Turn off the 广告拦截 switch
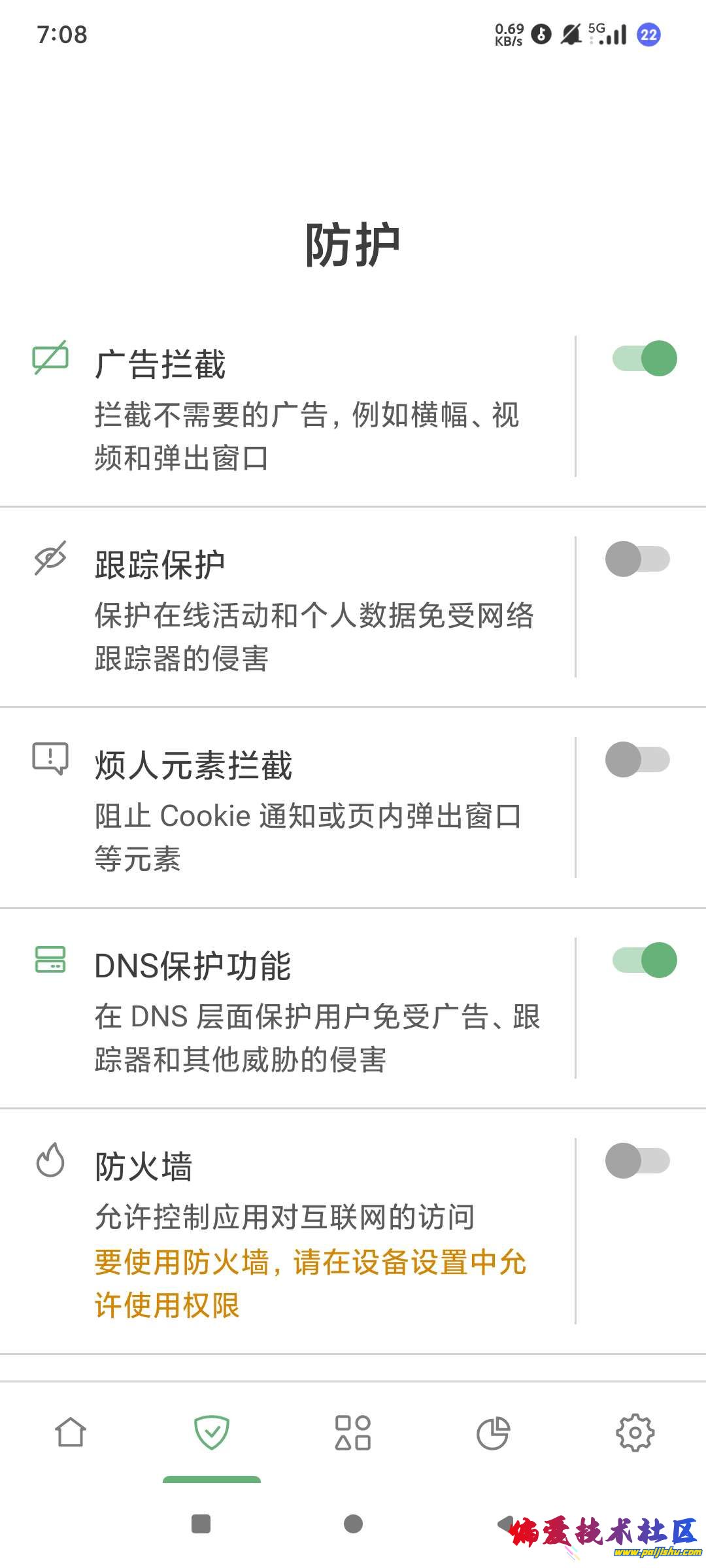Image resolution: width=706 pixels, height=1568 pixels. (644, 359)
